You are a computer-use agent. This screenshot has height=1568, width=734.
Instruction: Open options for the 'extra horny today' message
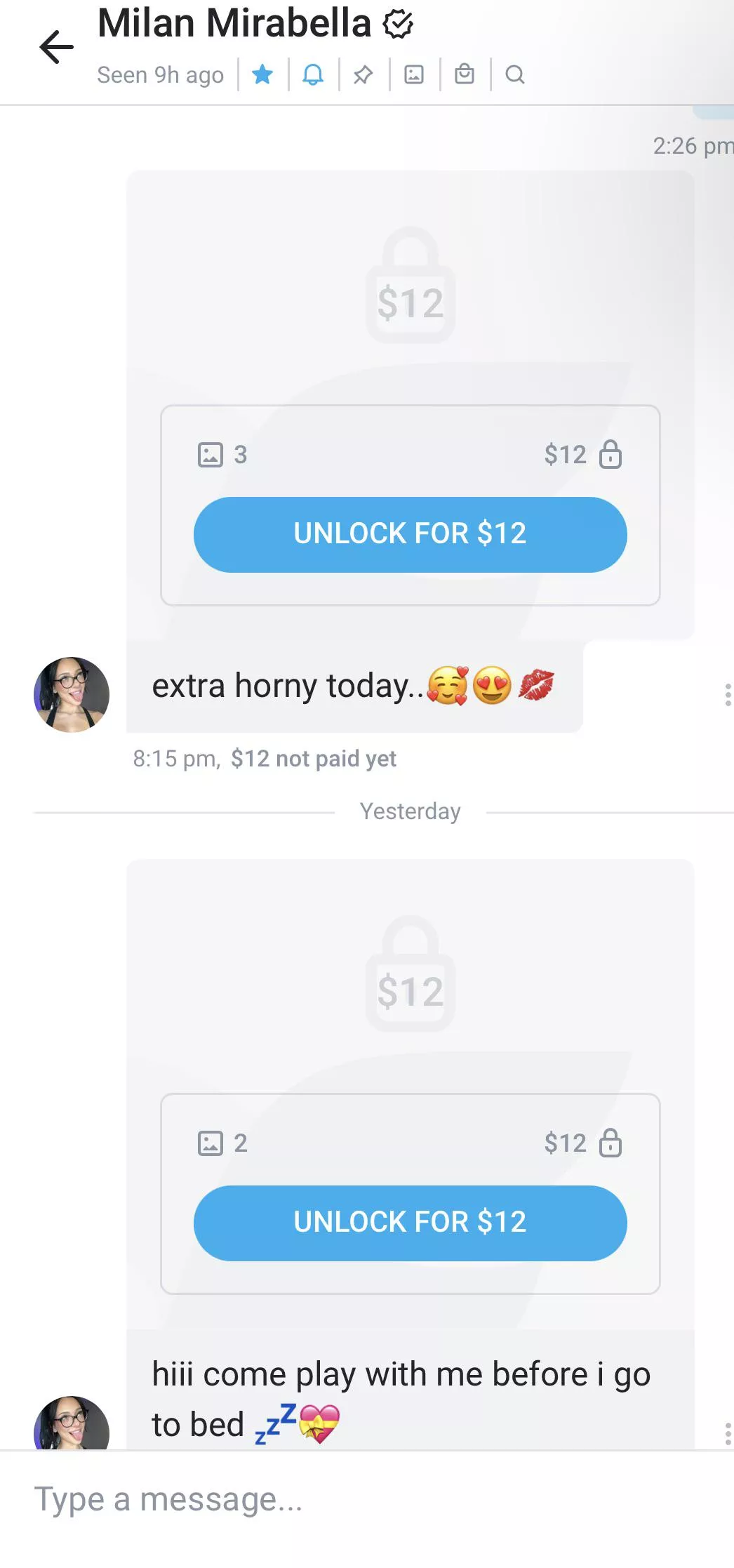[728, 695]
